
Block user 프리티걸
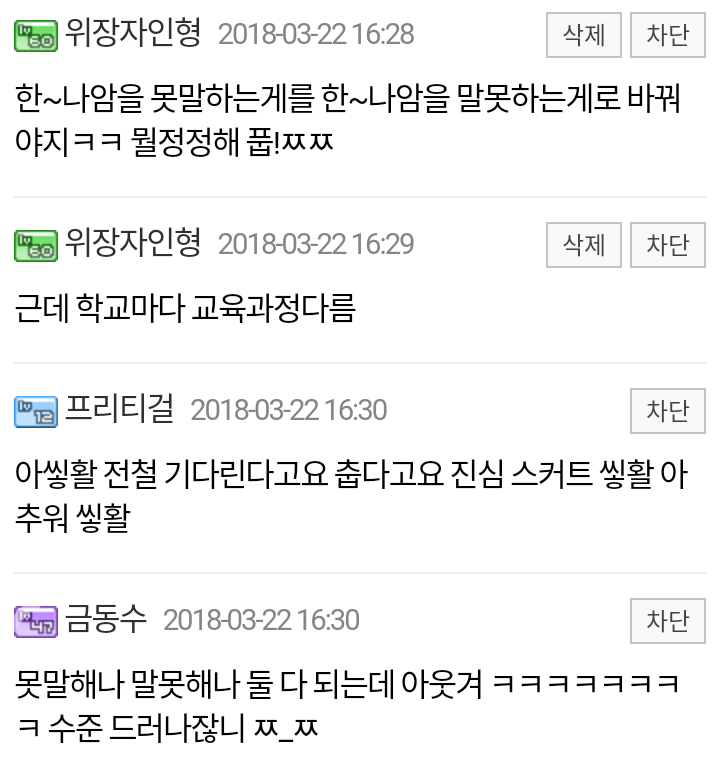click(667, 411)
